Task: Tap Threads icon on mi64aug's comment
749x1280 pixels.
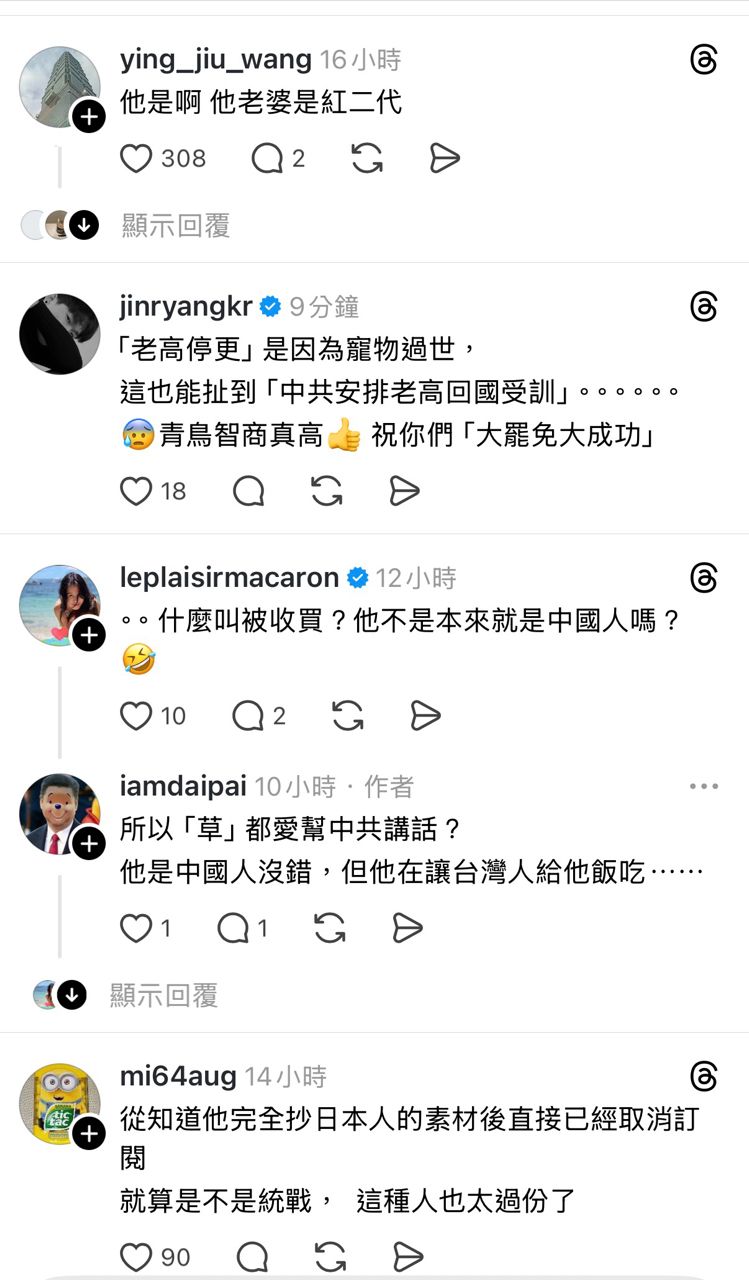Action: (x=704, y=1077)
